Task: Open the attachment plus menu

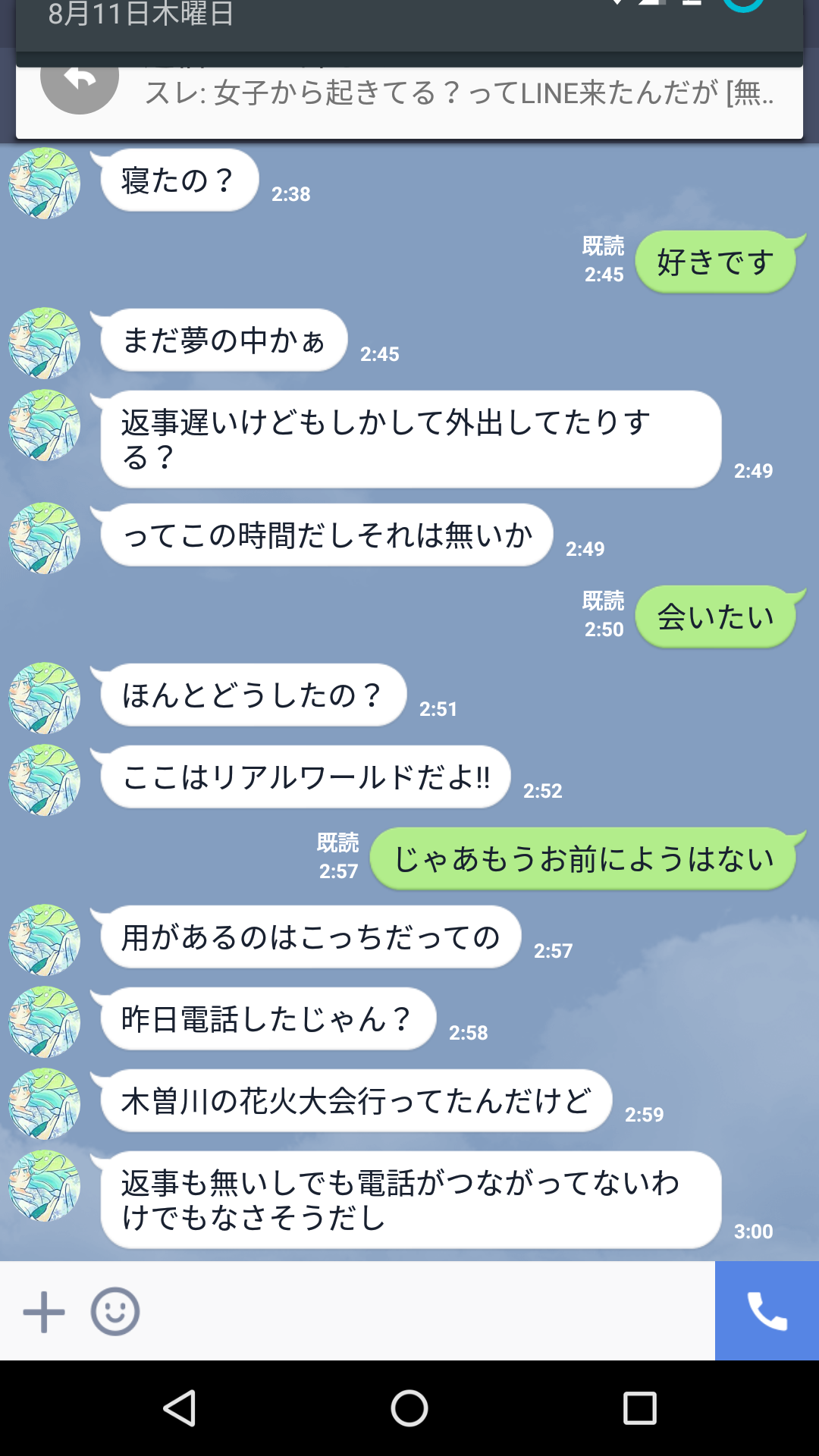Action: (x=43, y=1312)
